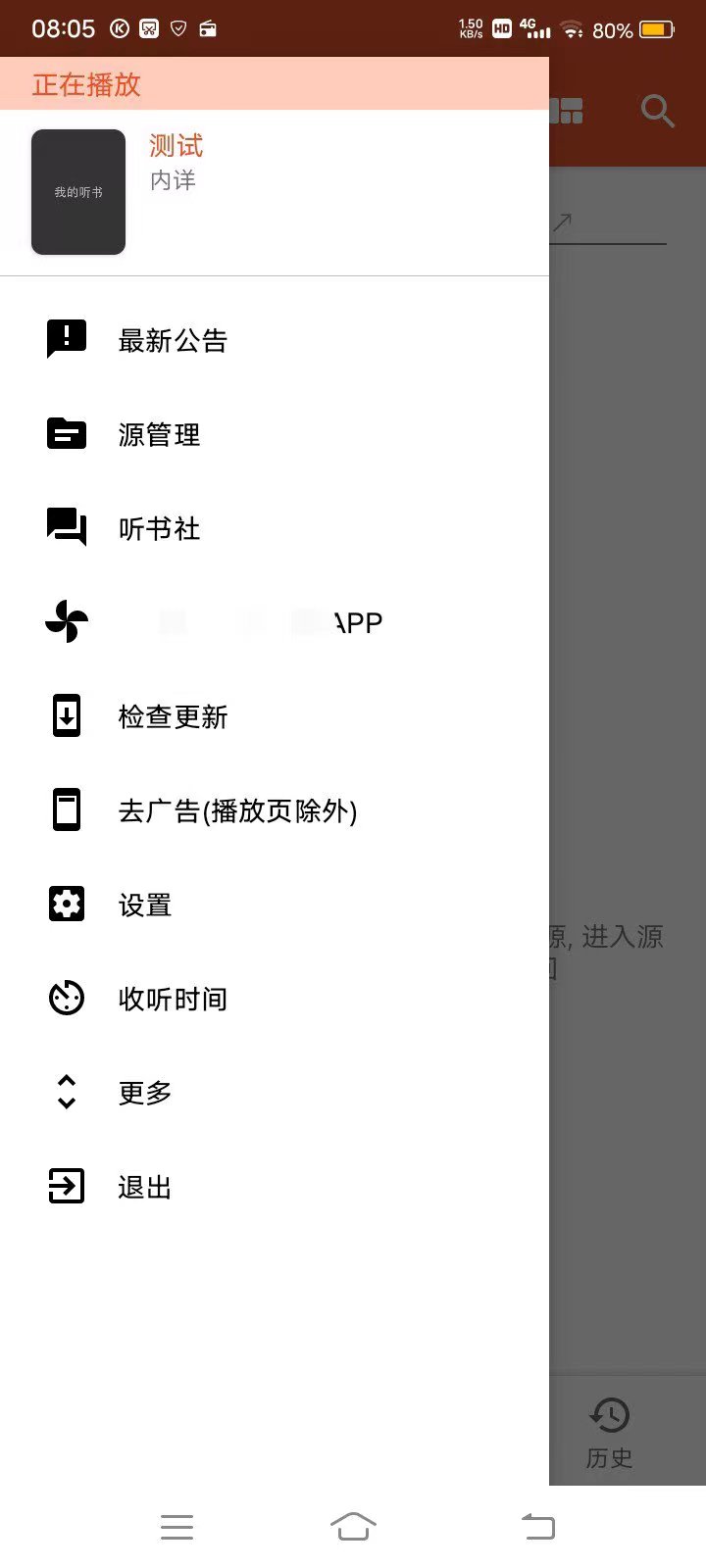Open the grid layout icon in top bar
The width and height of the screenshot is (706, 1568).
coord(567,112)
